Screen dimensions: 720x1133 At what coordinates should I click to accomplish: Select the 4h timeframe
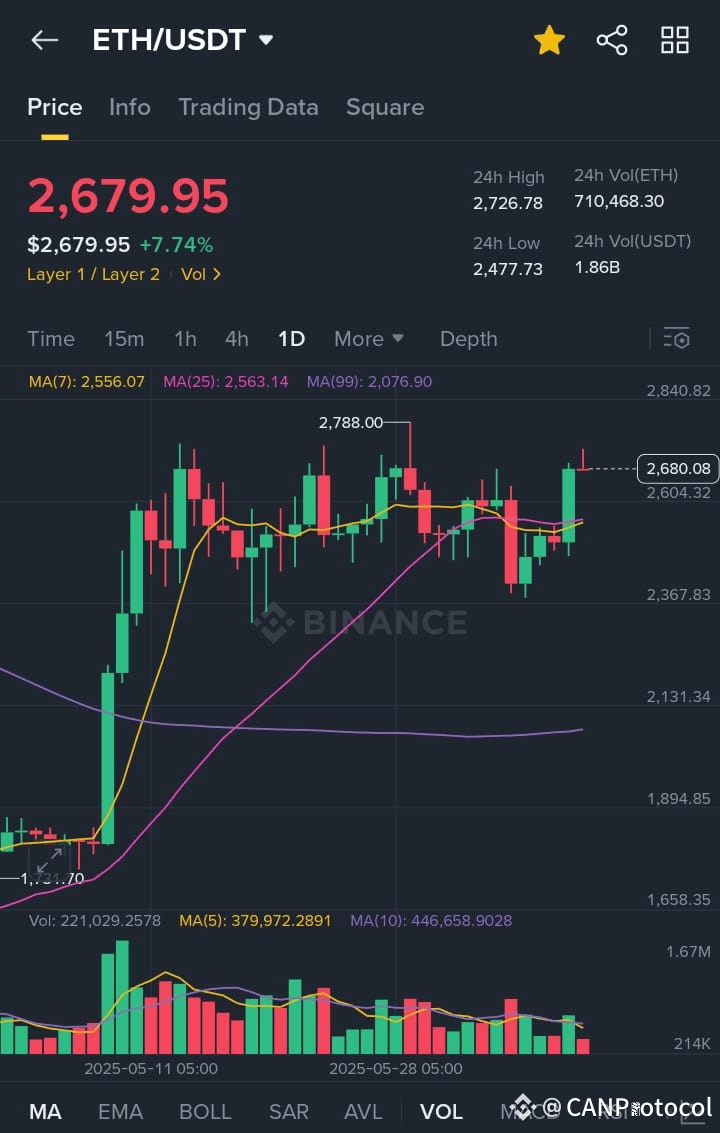[x=237, y=339]
